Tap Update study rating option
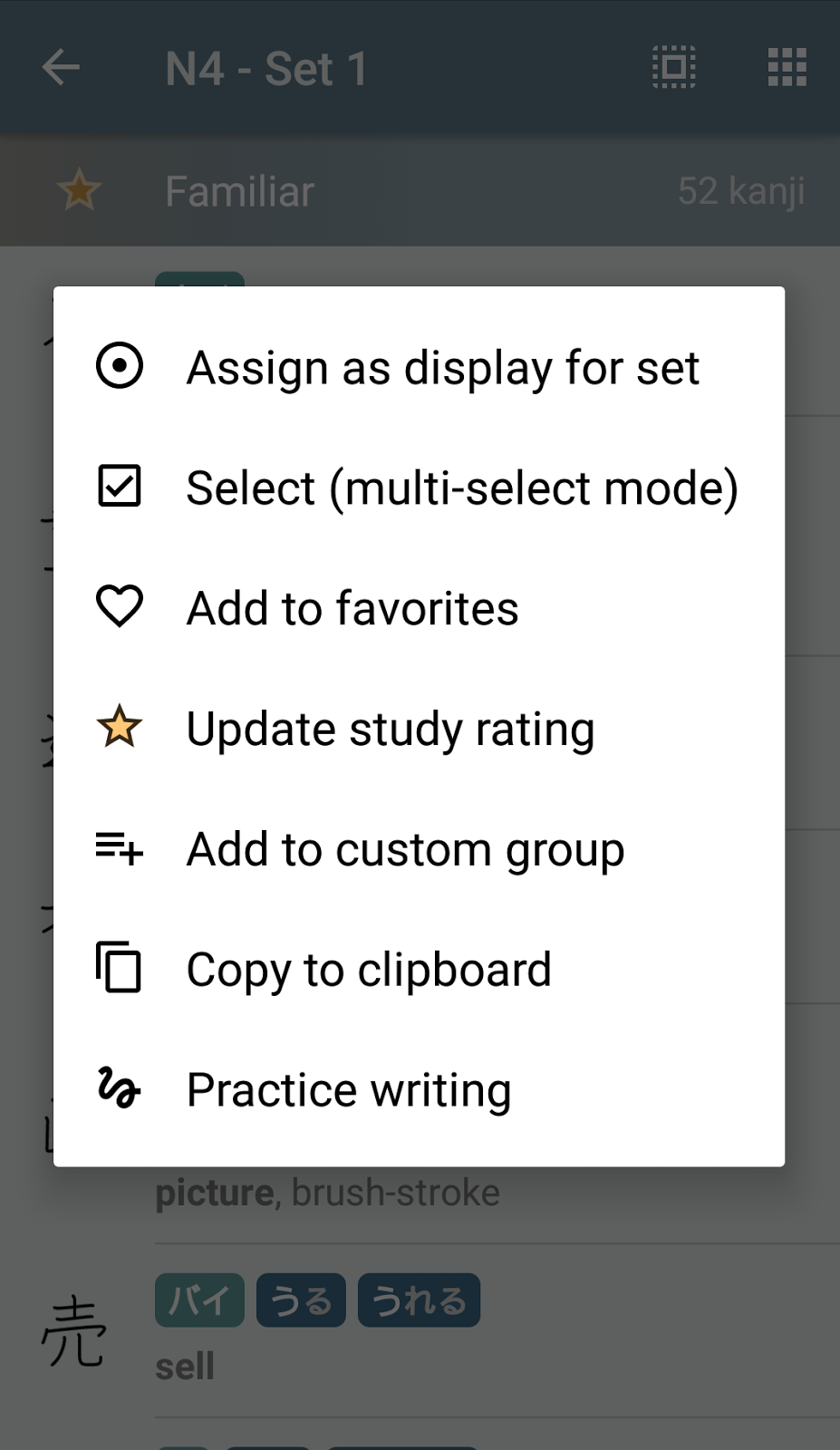840x1450 pixels. point(390,728)
